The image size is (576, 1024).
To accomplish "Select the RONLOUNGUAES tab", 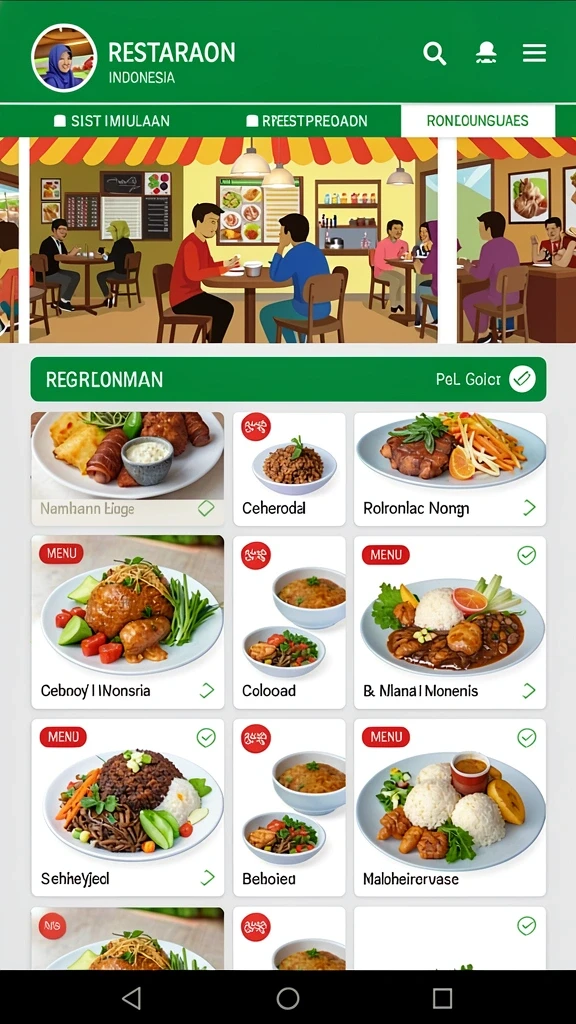I will [477, 121].
